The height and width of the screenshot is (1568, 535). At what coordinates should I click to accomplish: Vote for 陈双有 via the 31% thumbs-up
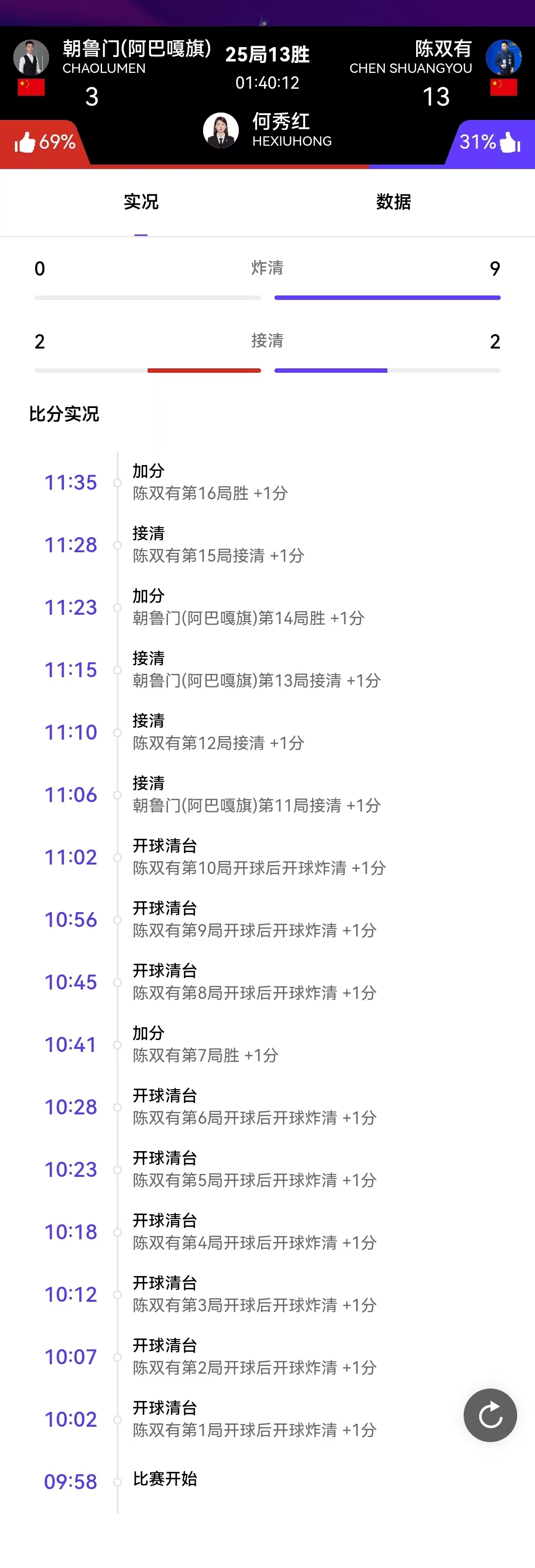click(490, 142)
